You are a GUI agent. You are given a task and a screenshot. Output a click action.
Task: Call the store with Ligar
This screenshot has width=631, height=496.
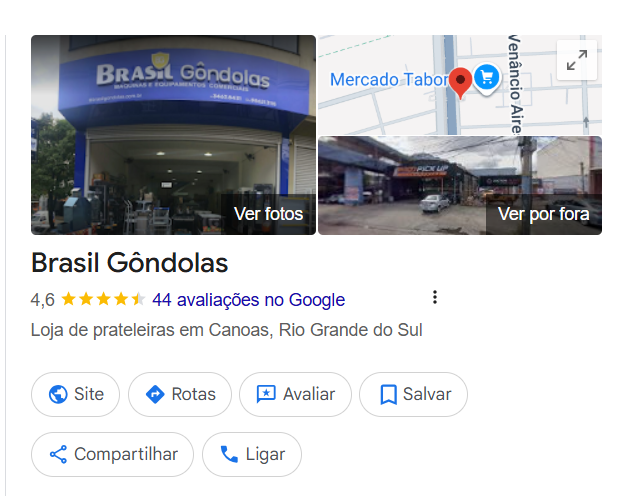pyautogui.click(x=252, y=454)
